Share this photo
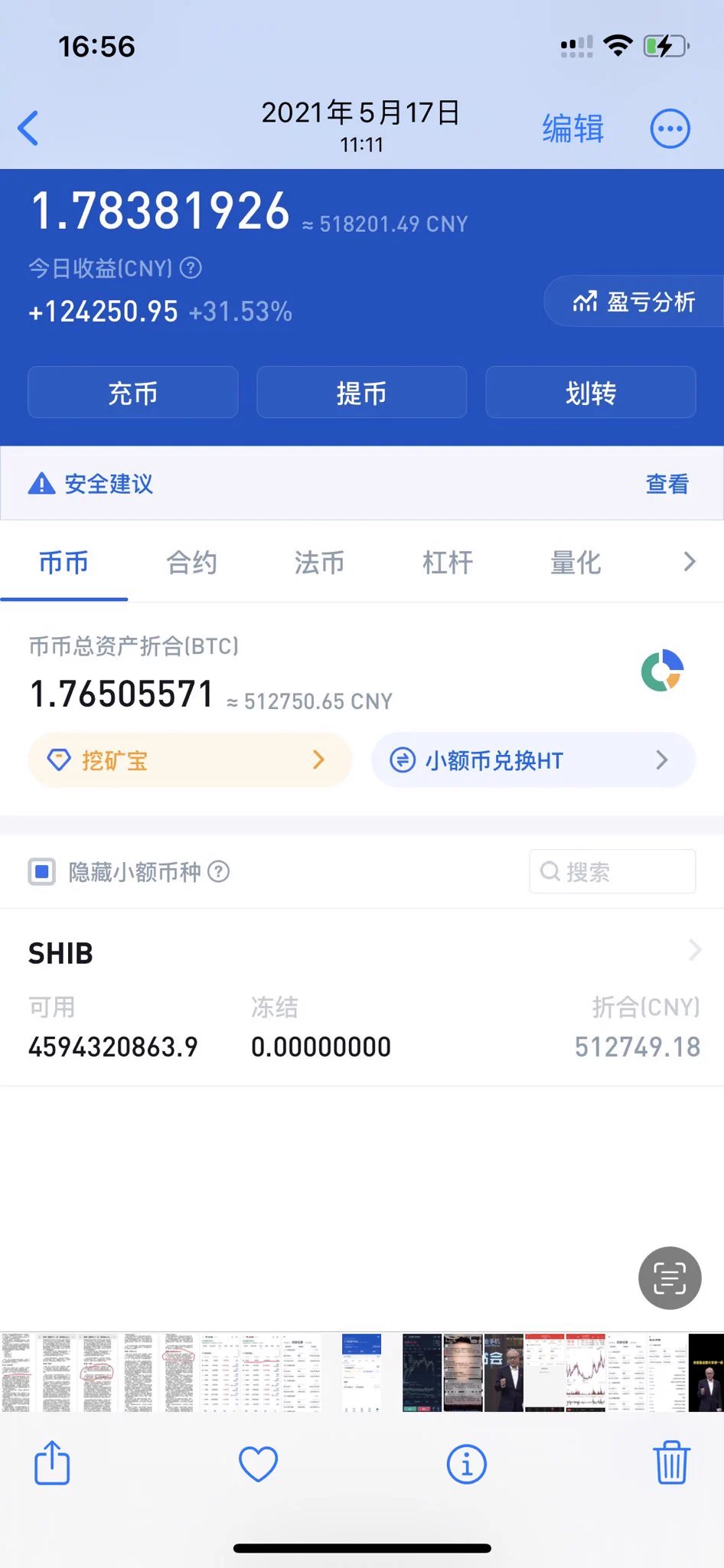This screenshot has width=724, height=1568. 52,1463
